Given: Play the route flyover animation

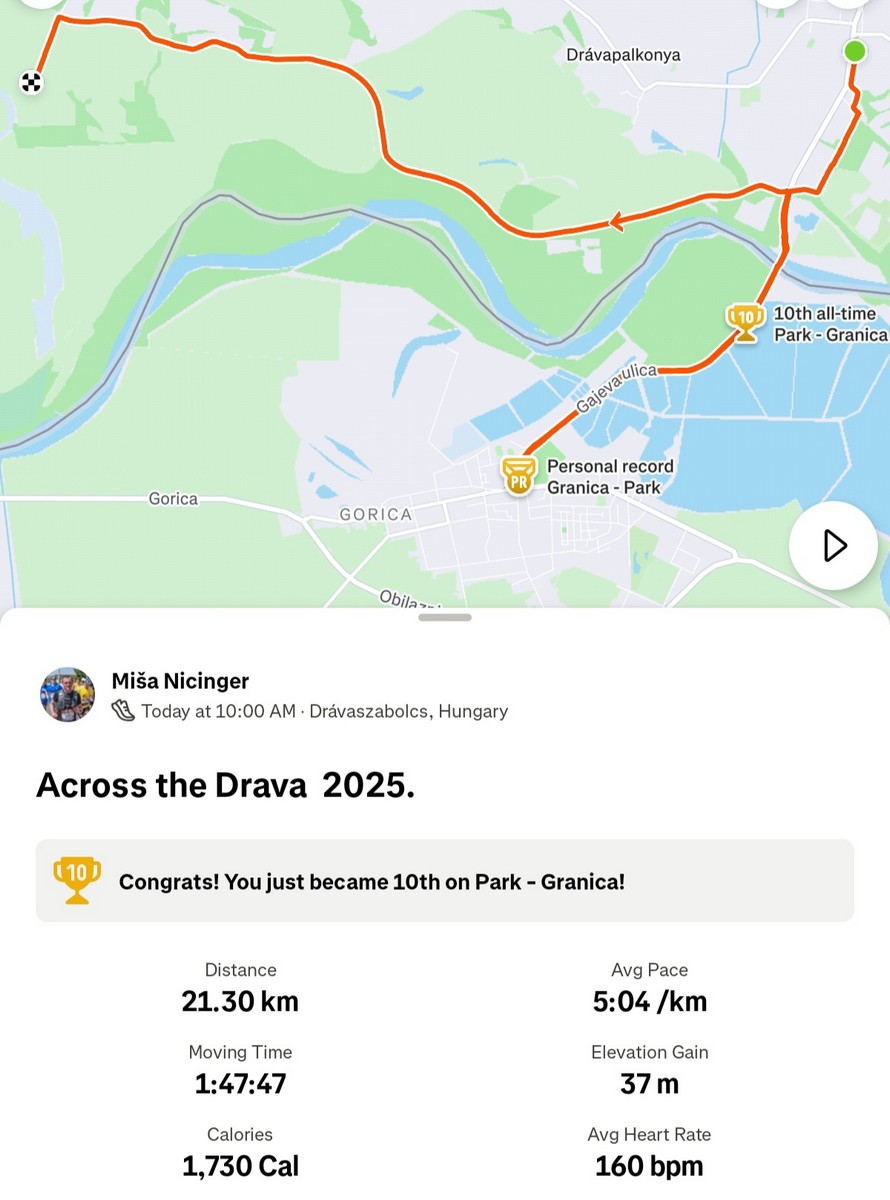Looking at the screenshot, I should pyautogui.click(x=833, y=546).
